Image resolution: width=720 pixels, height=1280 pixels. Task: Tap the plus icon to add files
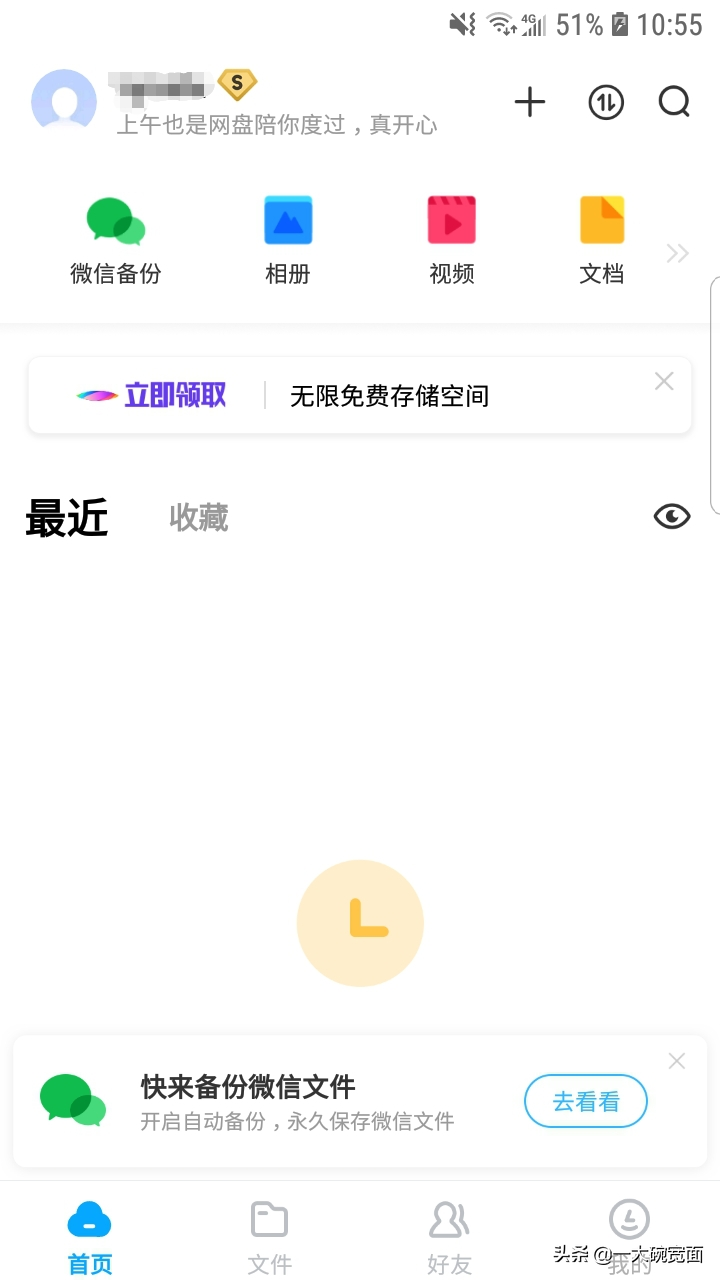click(x=530, y=102)
